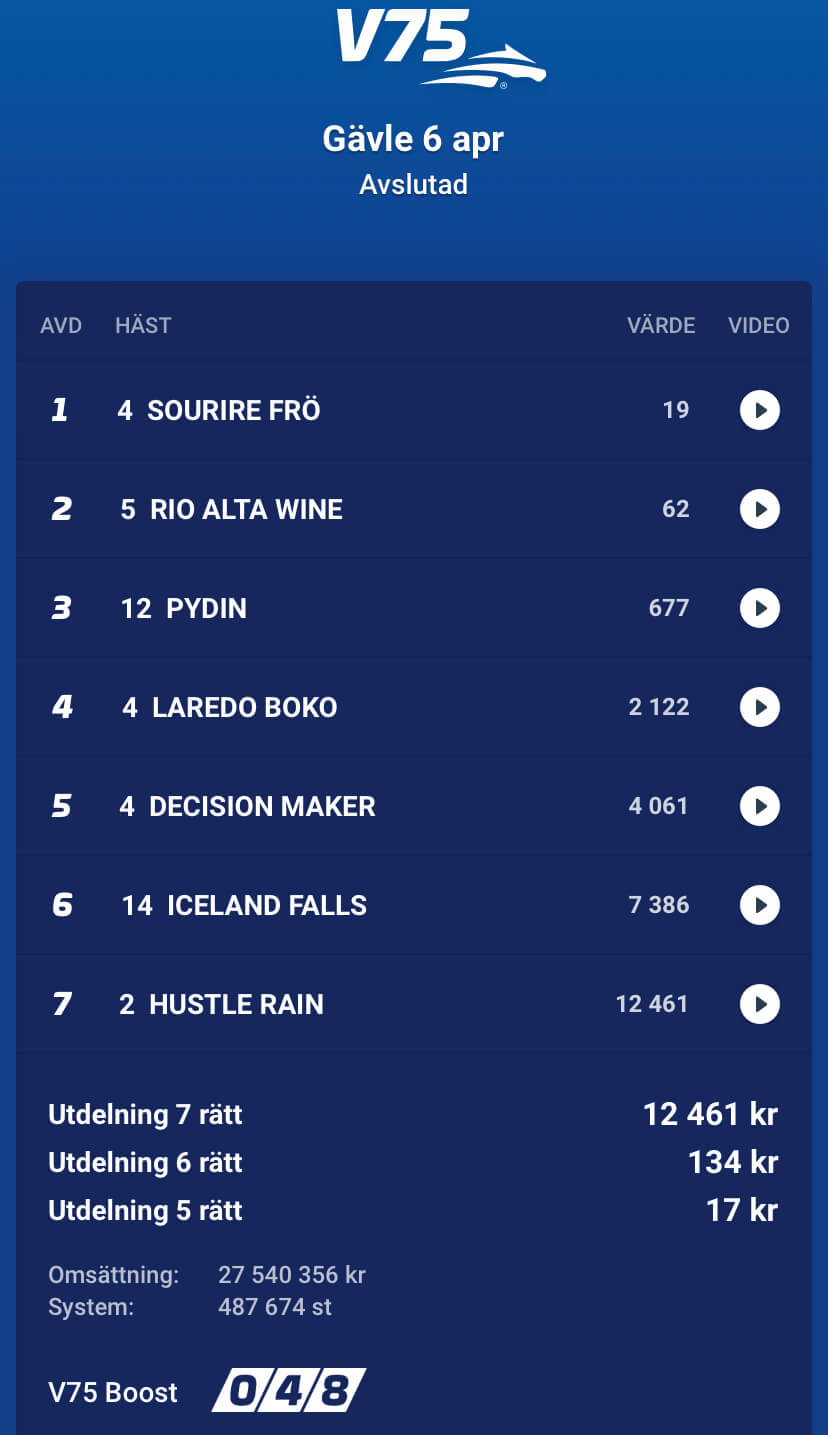Play the Hustle Rain race video
This screenshot has width=828, height=1435.
pyautogui.click(x=760, y=1004)
